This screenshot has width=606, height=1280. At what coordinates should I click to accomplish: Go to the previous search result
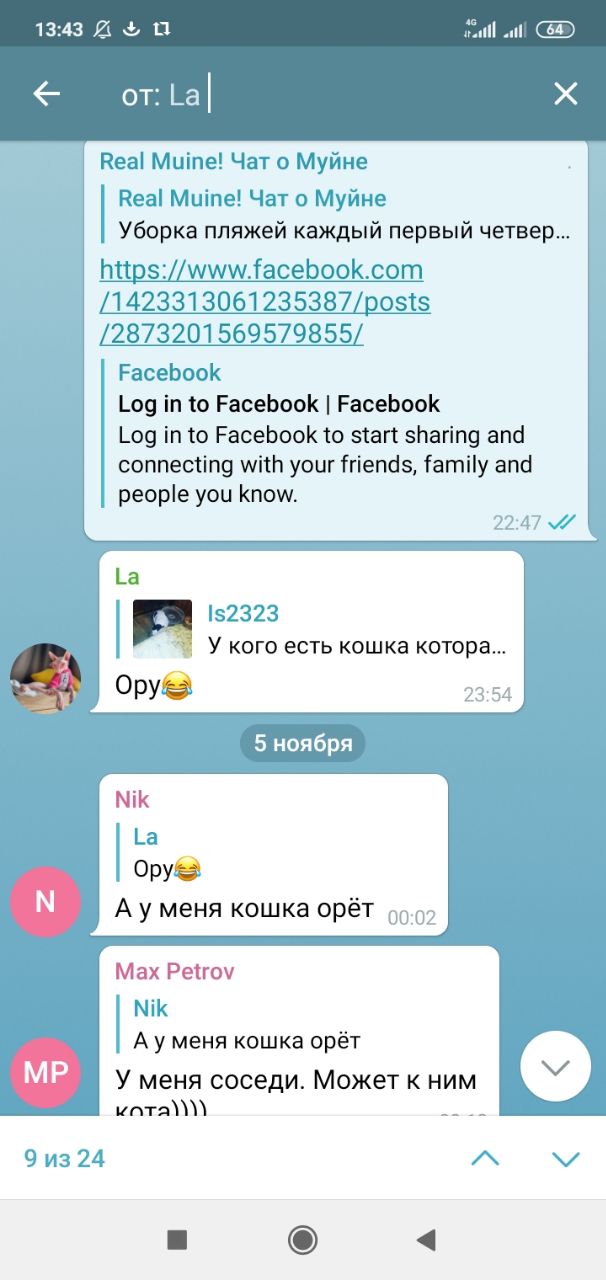pos(485,1159)
